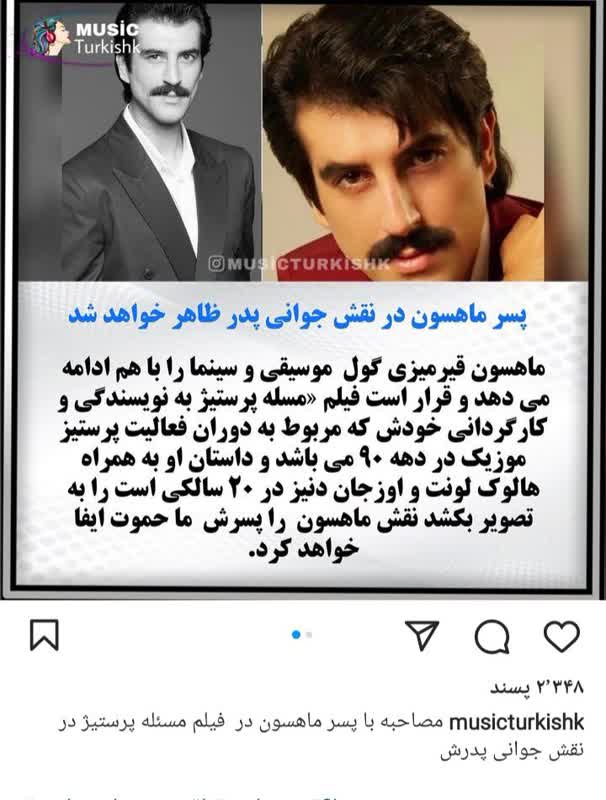Save this post with the bookmark icon
Image resolution: width=606 pixels, height=800 pixels.
coord(43,635)
